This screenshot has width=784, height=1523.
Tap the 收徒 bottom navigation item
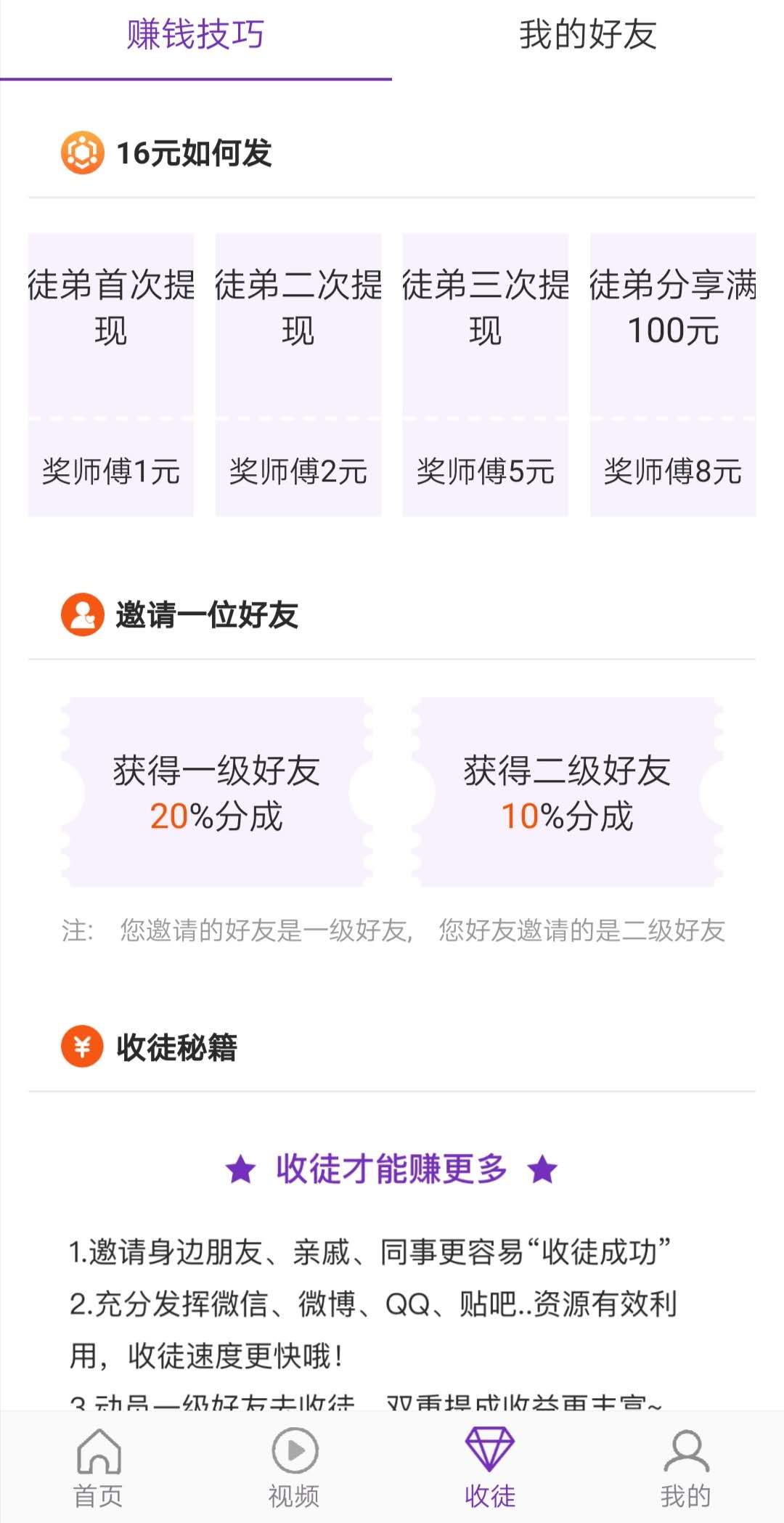490,1467
